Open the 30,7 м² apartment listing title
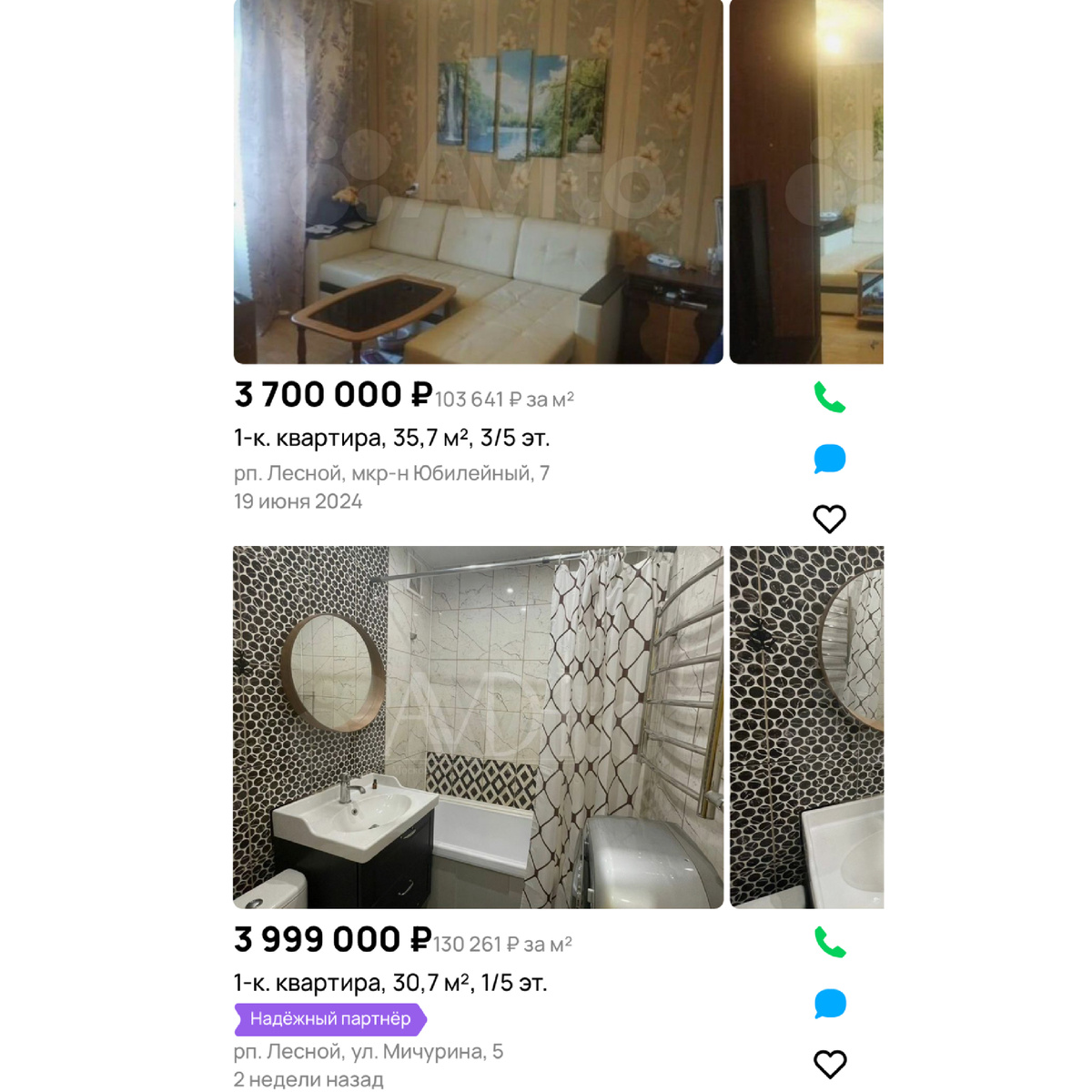The width and height of the screenshot is (1092, 1092). [390, 983]
